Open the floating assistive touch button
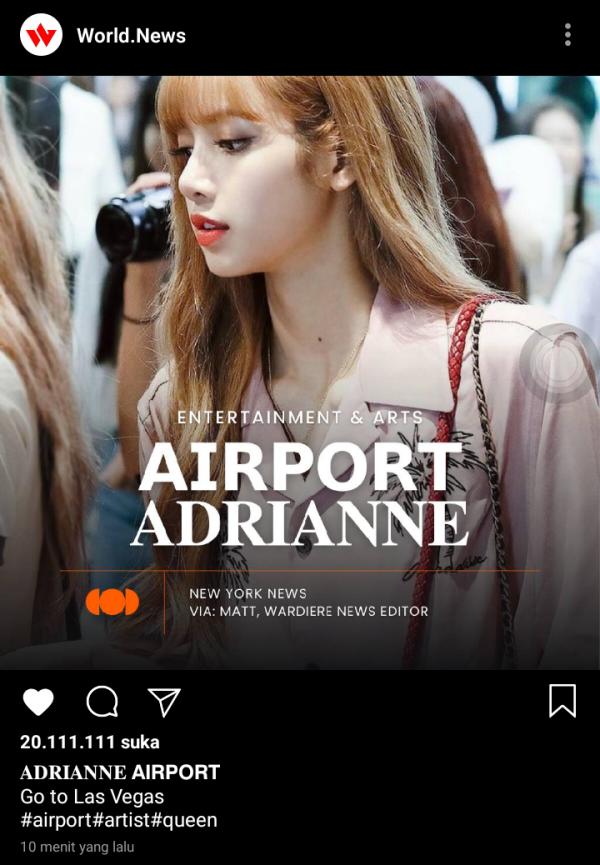The height and width of the screenshot is (865, 600). [x=558, y=364]
